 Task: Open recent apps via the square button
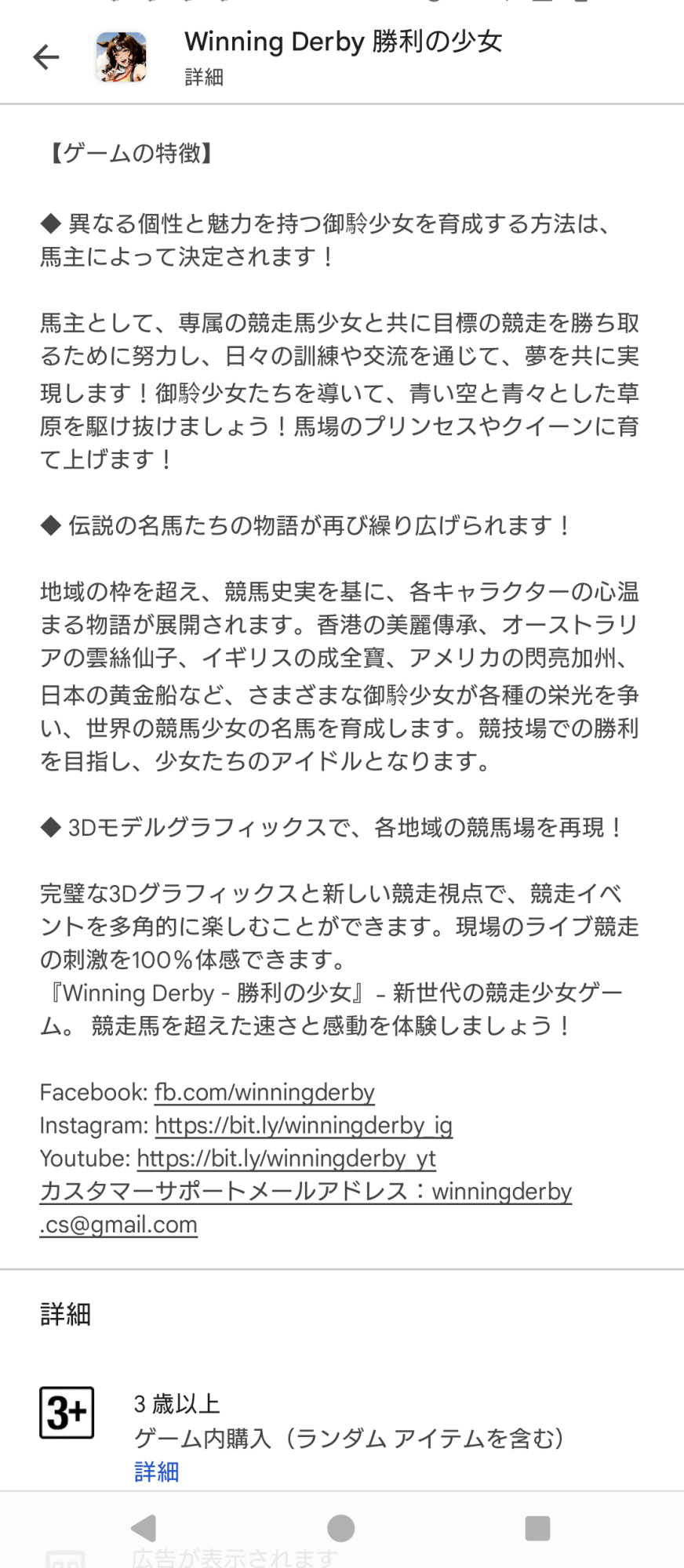537,1527
